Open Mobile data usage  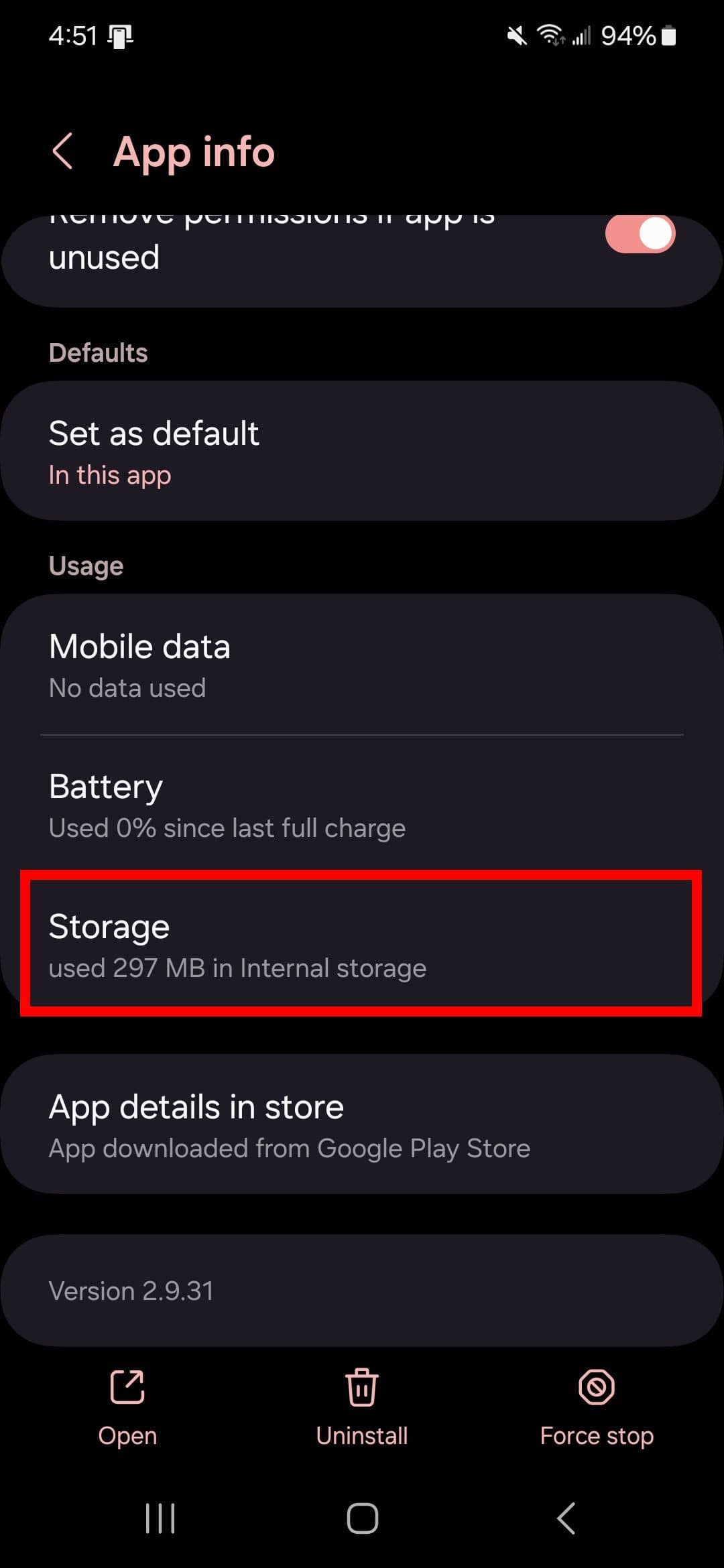click(362, 665)
